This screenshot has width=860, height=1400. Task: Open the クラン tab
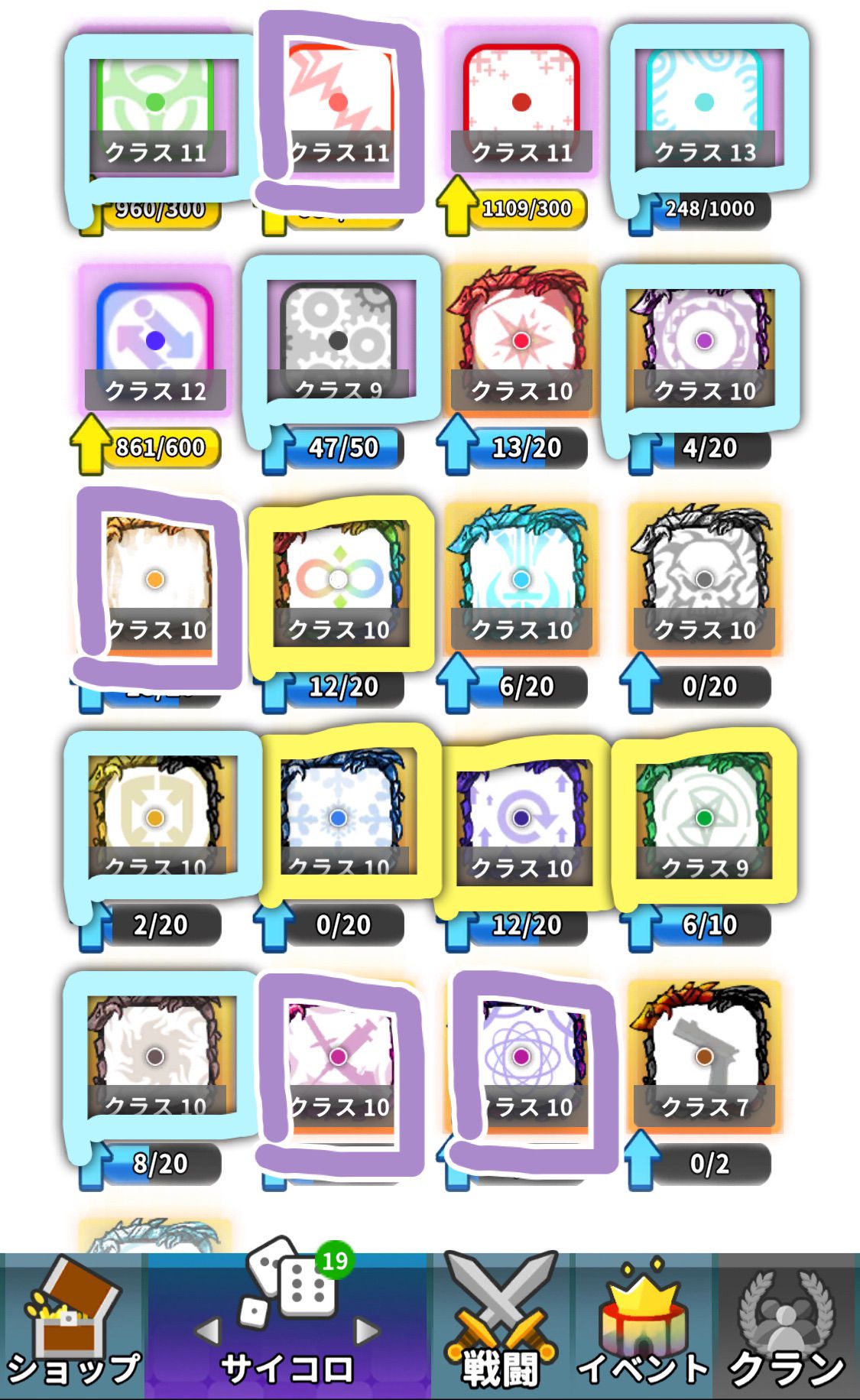click(786, 1327)
